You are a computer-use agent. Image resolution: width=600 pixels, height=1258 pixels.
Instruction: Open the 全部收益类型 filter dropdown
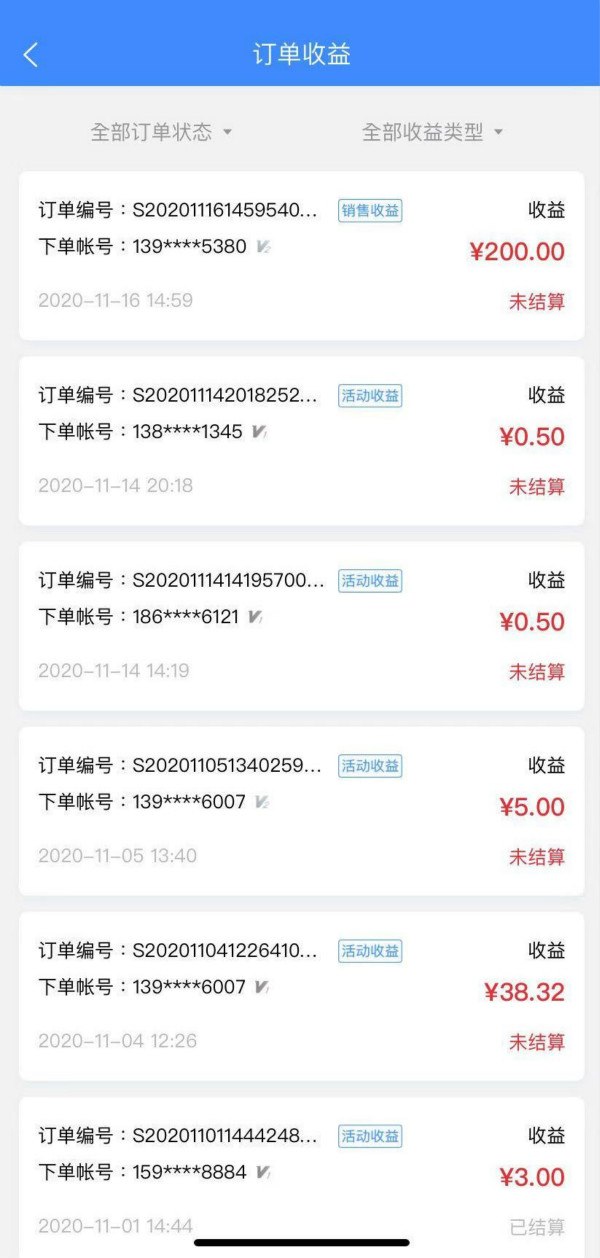[432, 132]
